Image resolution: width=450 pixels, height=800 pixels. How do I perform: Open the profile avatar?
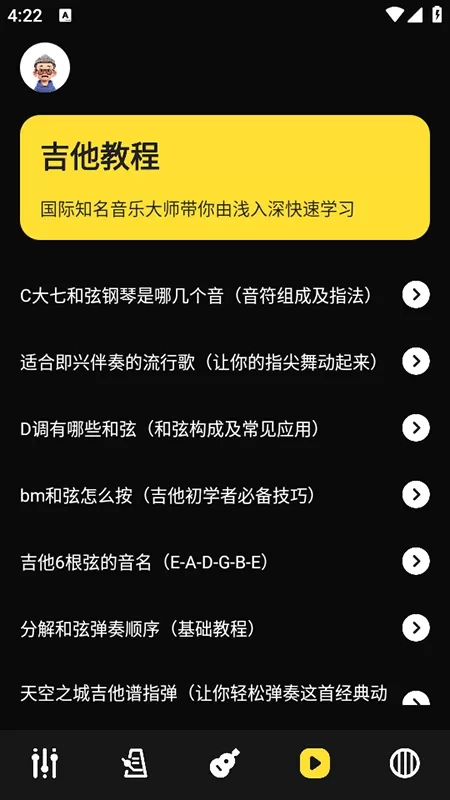point(45,68)
